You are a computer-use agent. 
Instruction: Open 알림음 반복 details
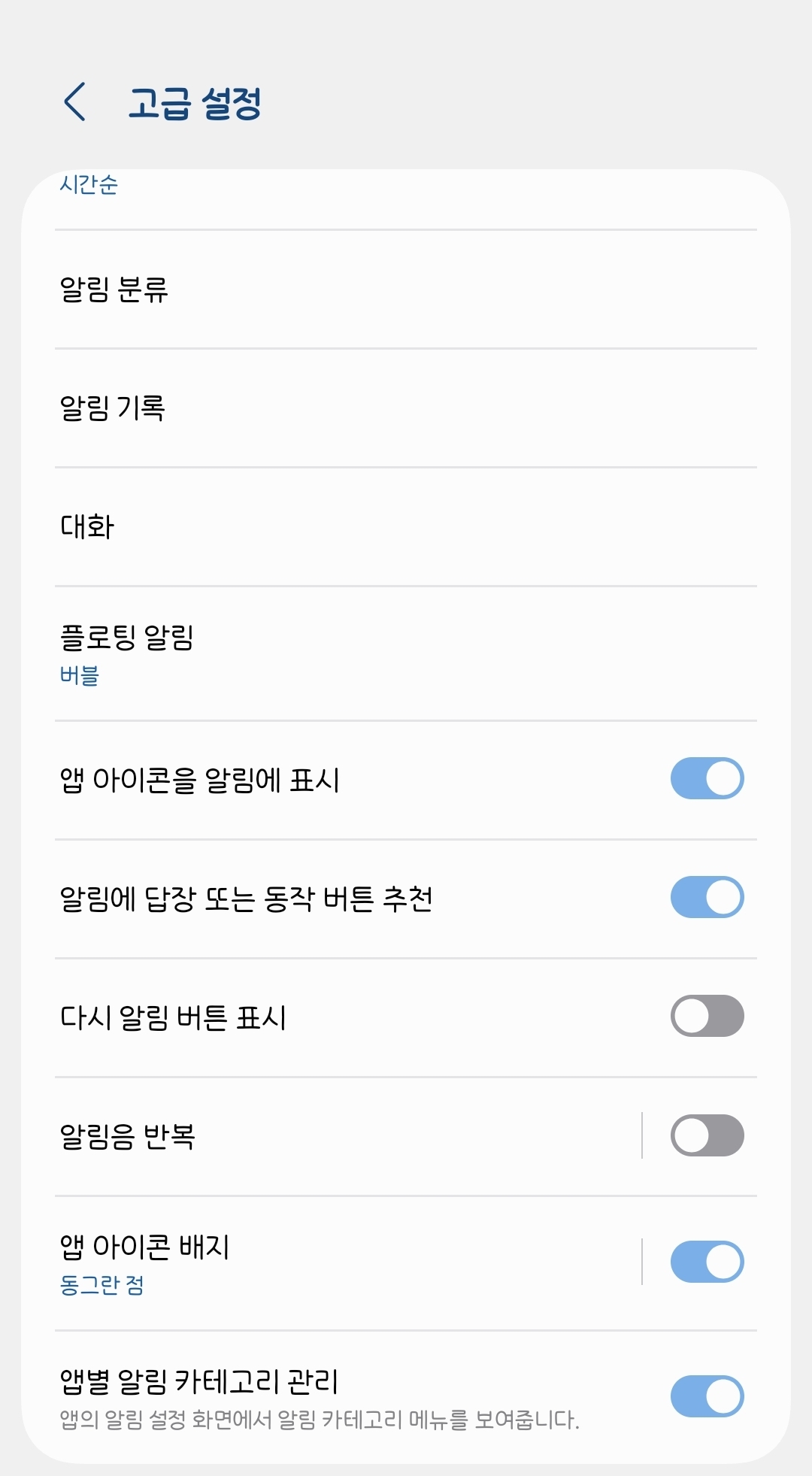coord(338,1136)
